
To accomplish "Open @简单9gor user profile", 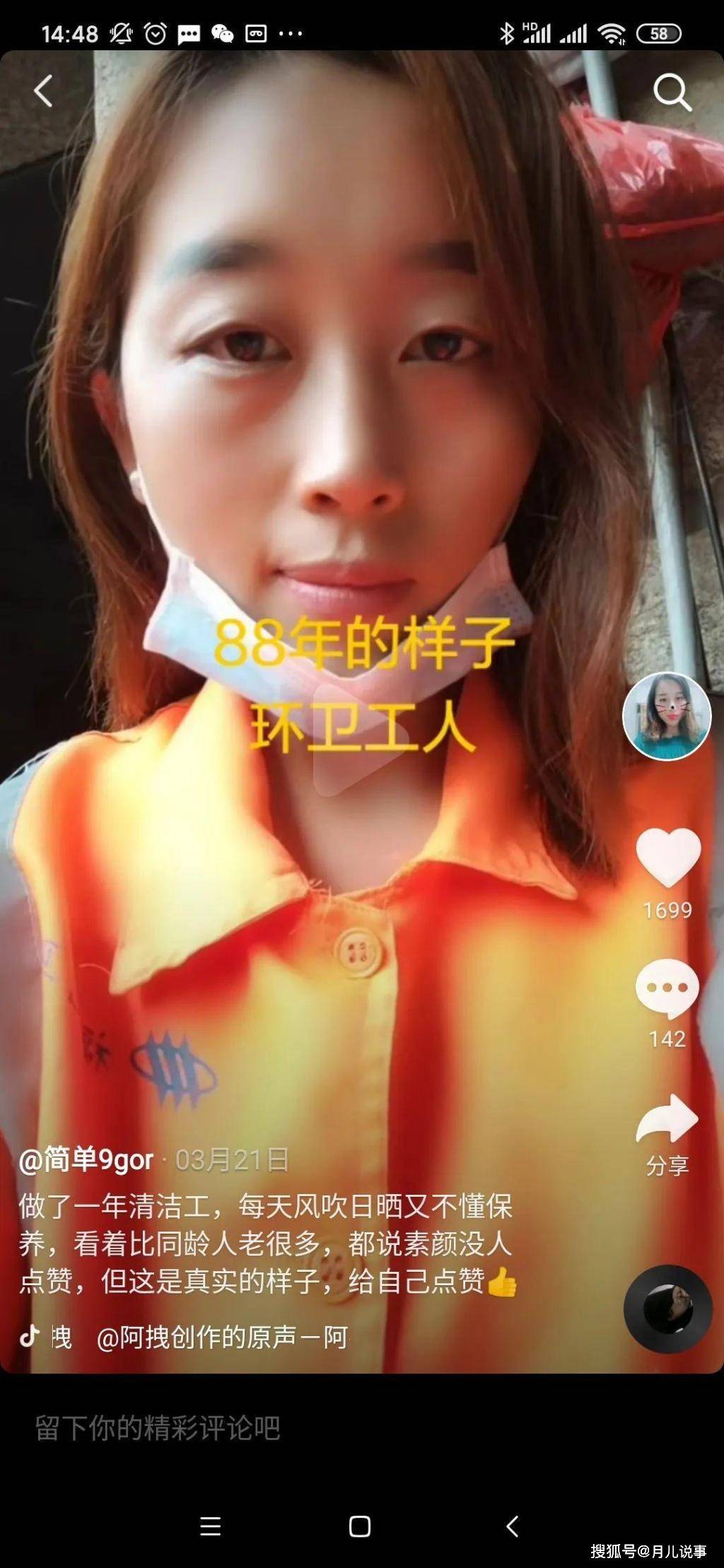I will (86, 1160).
